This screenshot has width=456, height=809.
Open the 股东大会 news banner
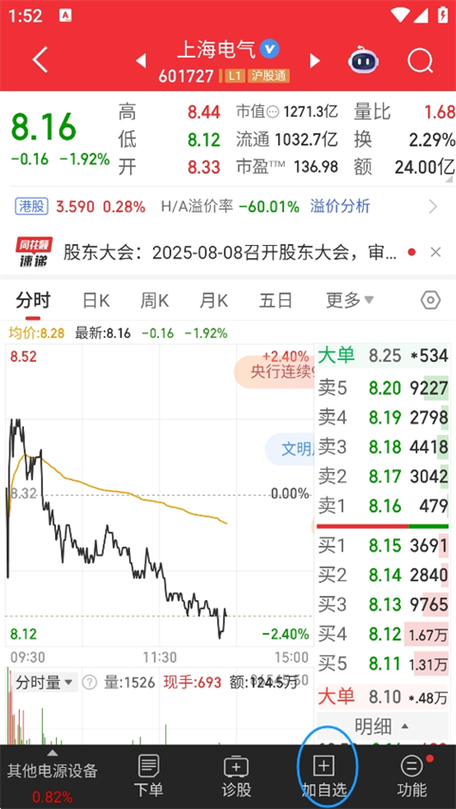[x=230, y=253]
